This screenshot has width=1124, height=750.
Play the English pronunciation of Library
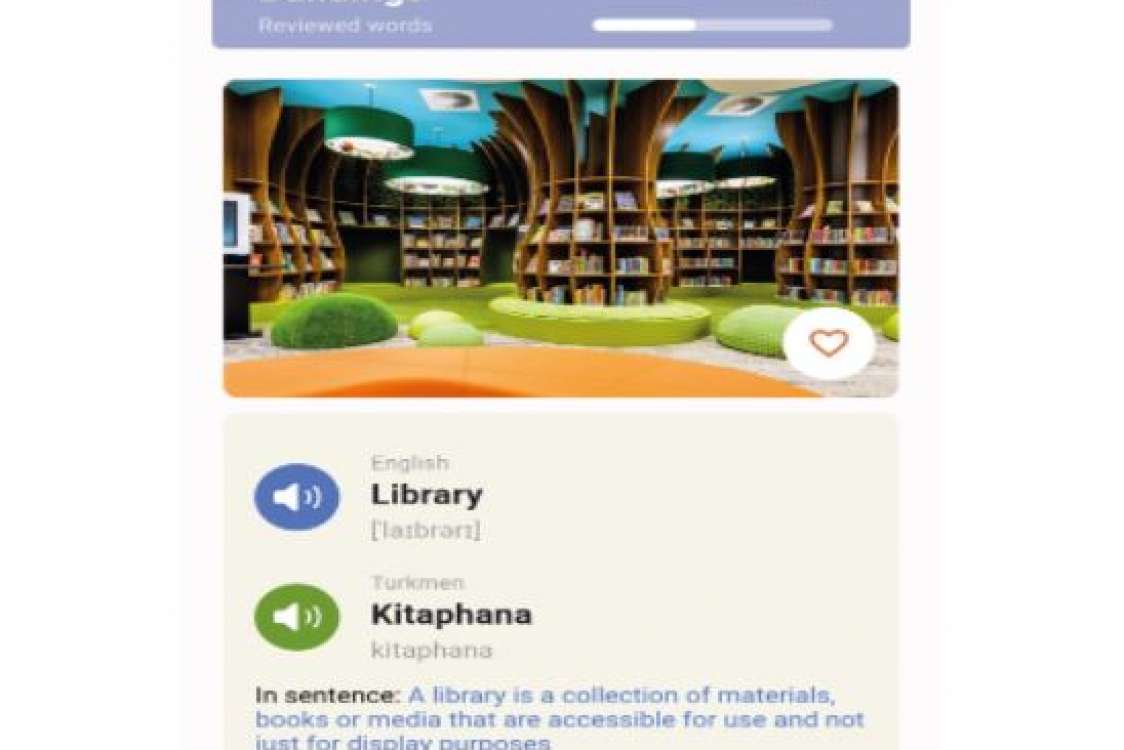[297, 497]
